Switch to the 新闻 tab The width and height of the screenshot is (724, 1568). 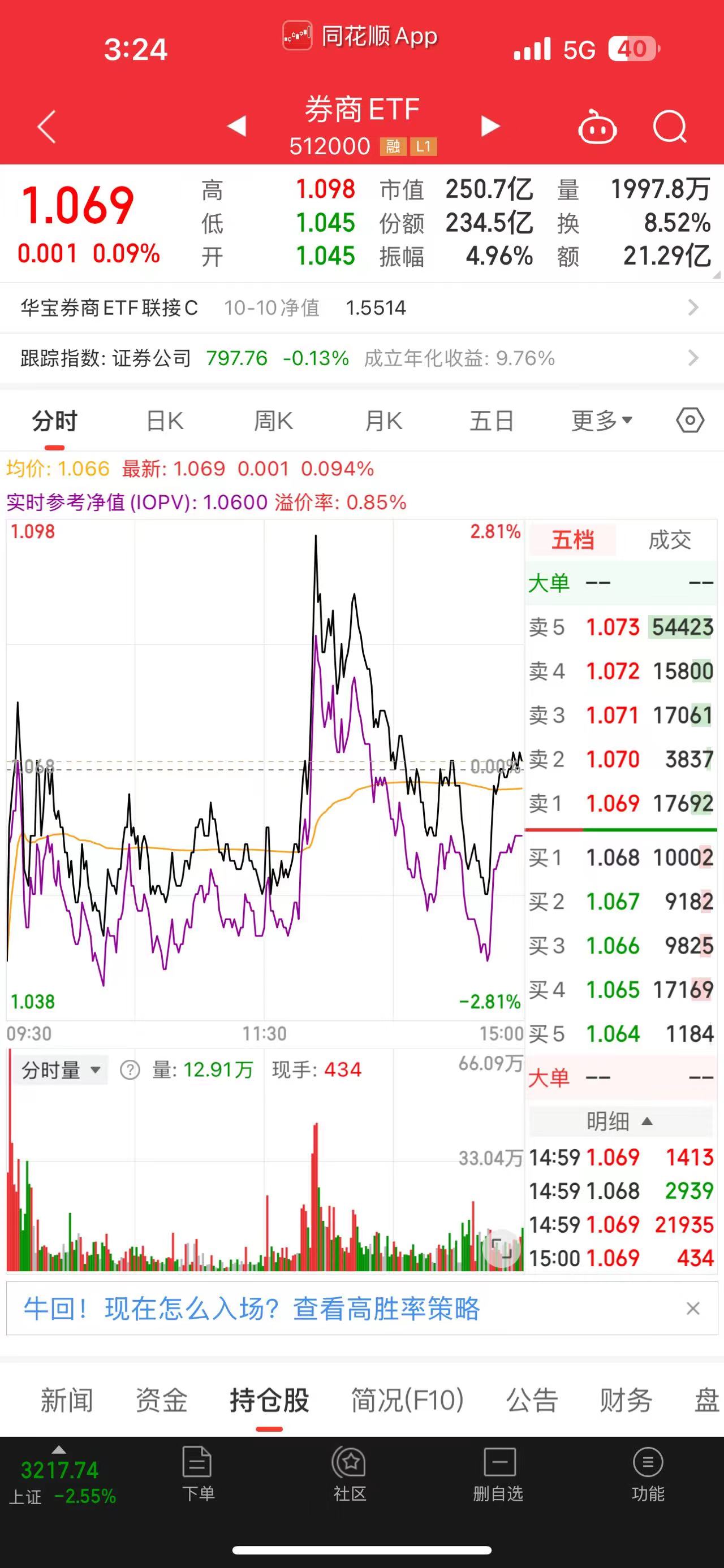pyautogui.click(x=67, y=1400)
